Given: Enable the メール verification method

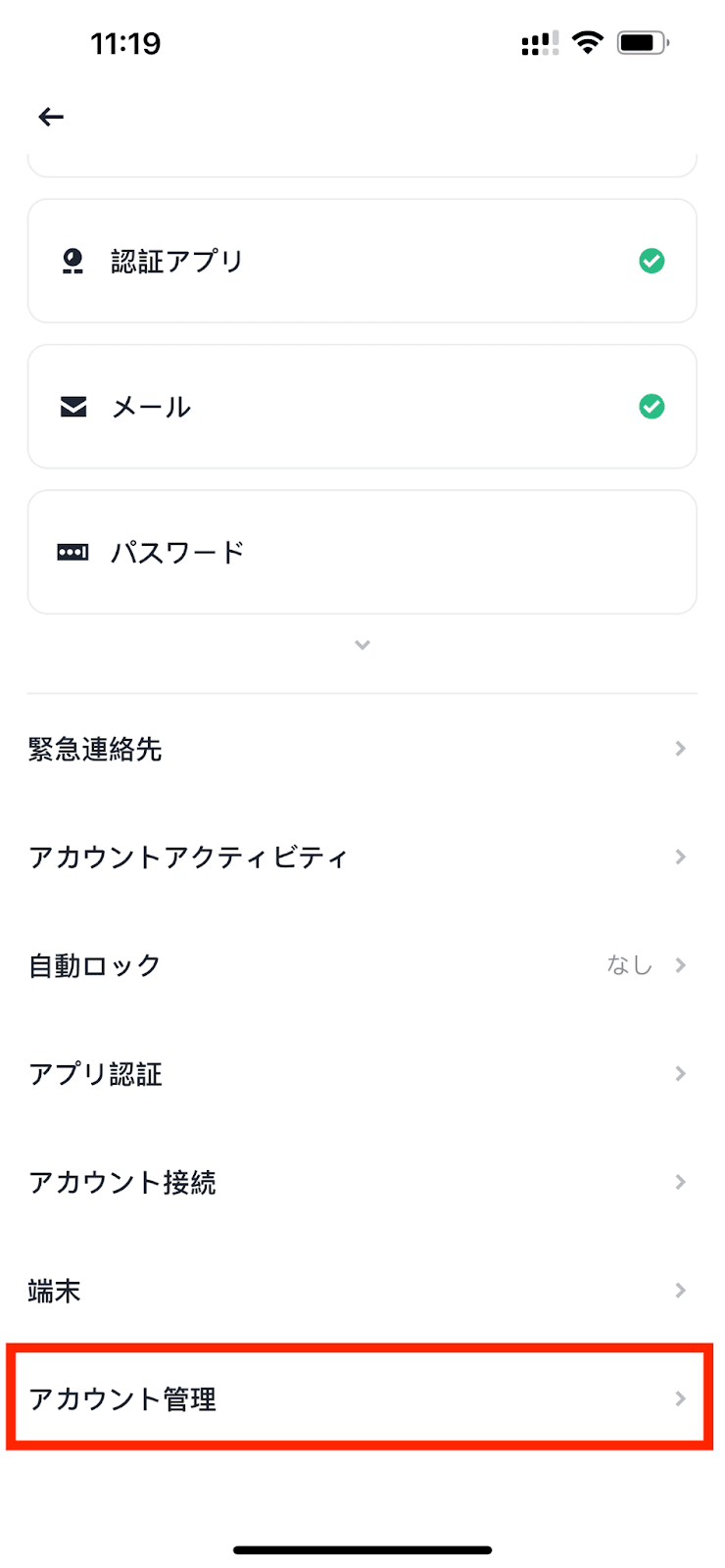Looking at the screenshot, I should pos(362,407).
